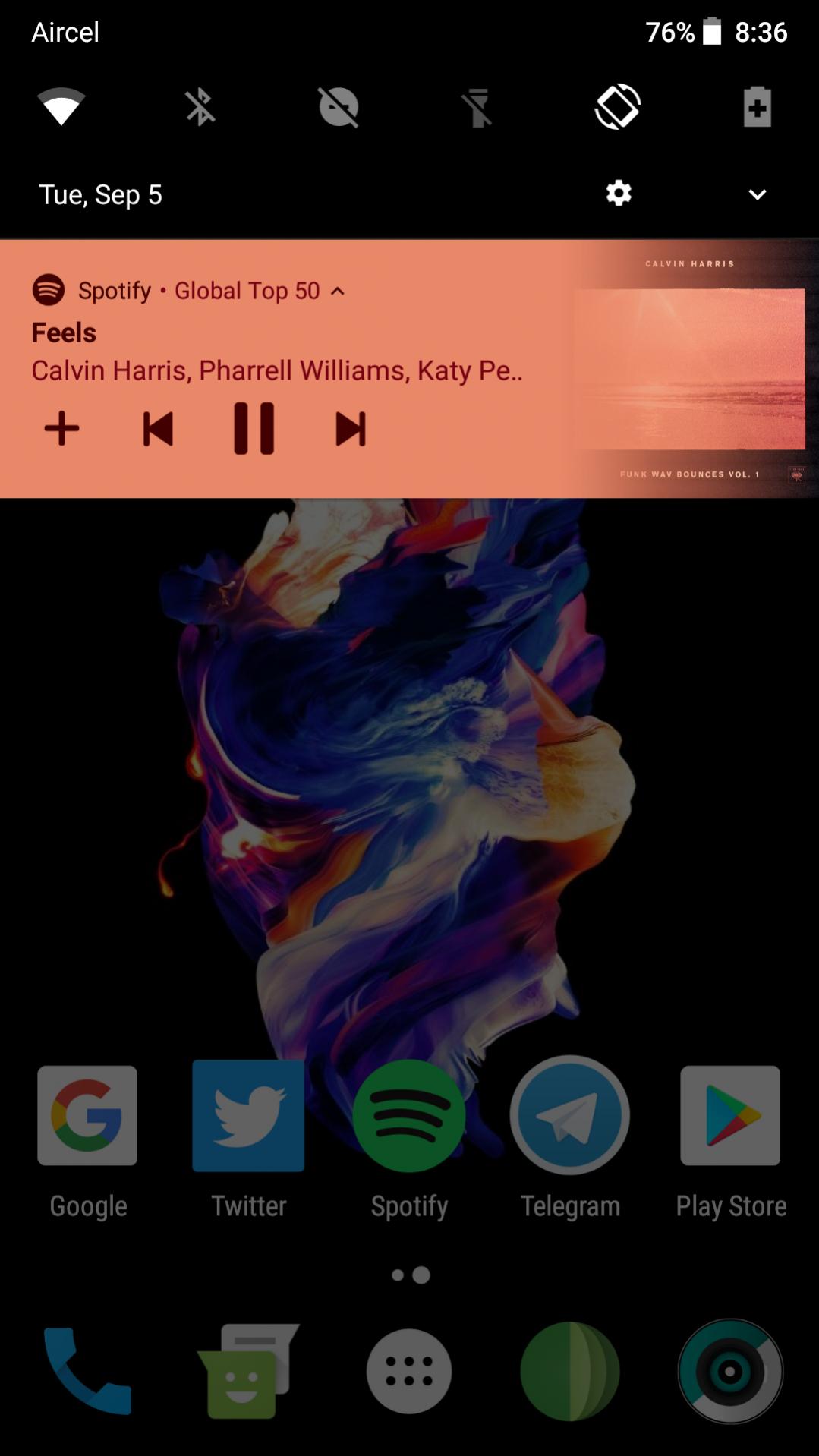Expand the quick settings panel

pyautogui.click(x=757, y=194)
